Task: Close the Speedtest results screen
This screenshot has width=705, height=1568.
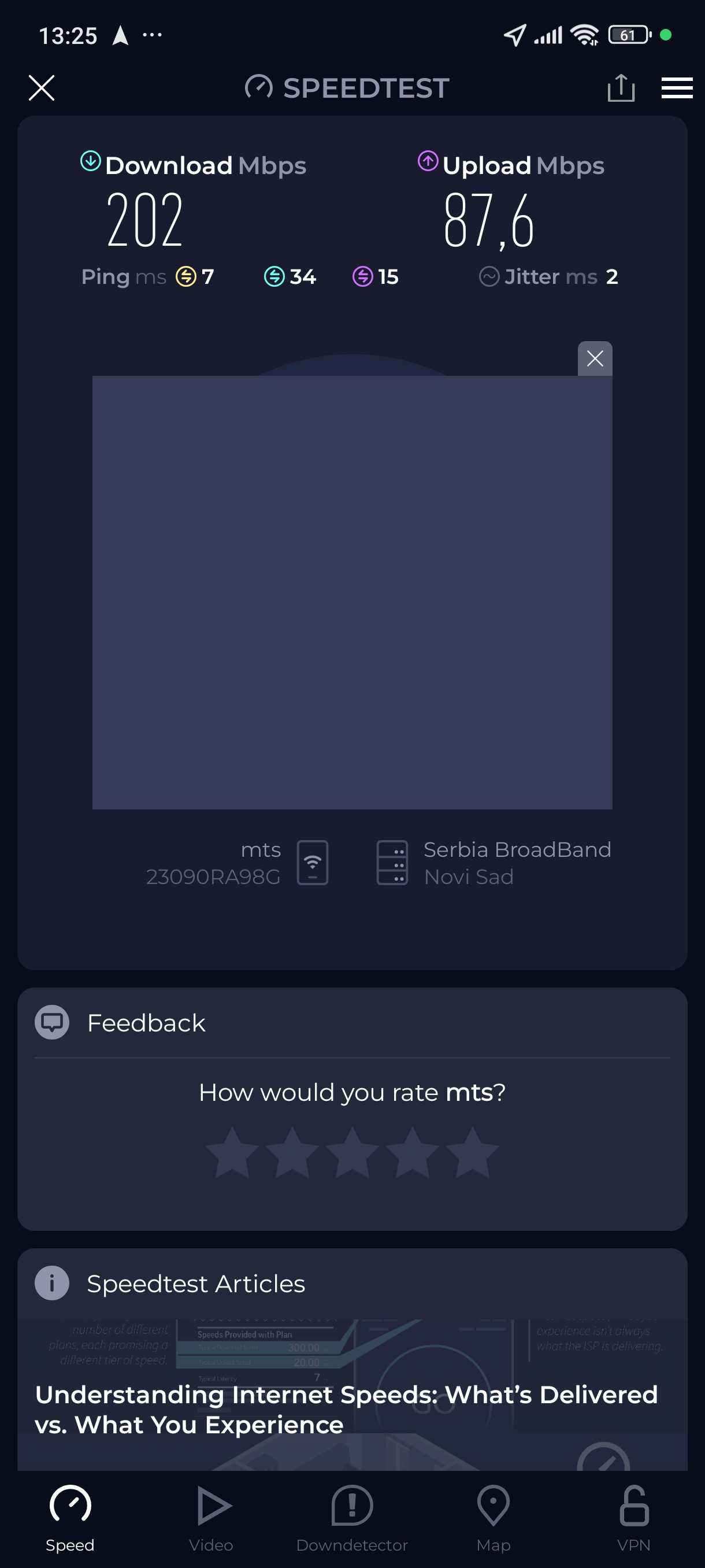Action: click(x=42, y=88)
